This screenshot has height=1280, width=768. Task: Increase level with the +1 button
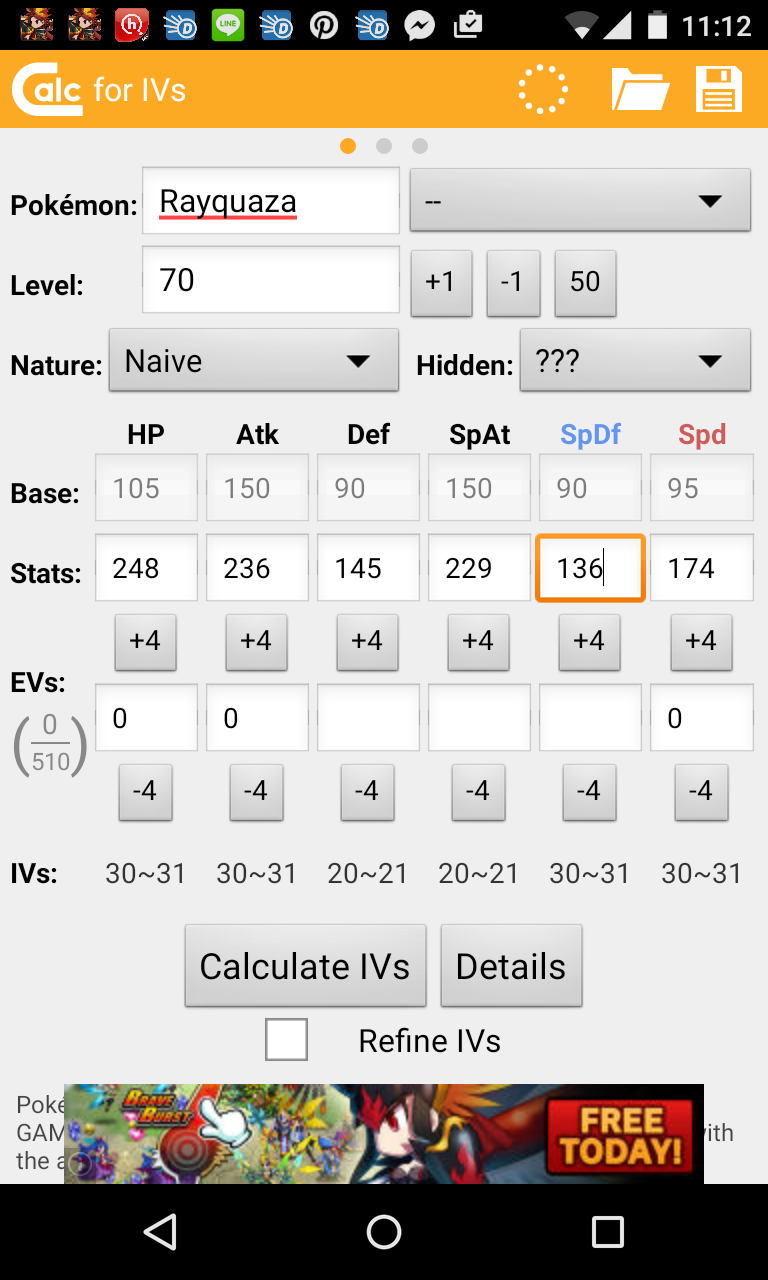(x=441, y=281)
